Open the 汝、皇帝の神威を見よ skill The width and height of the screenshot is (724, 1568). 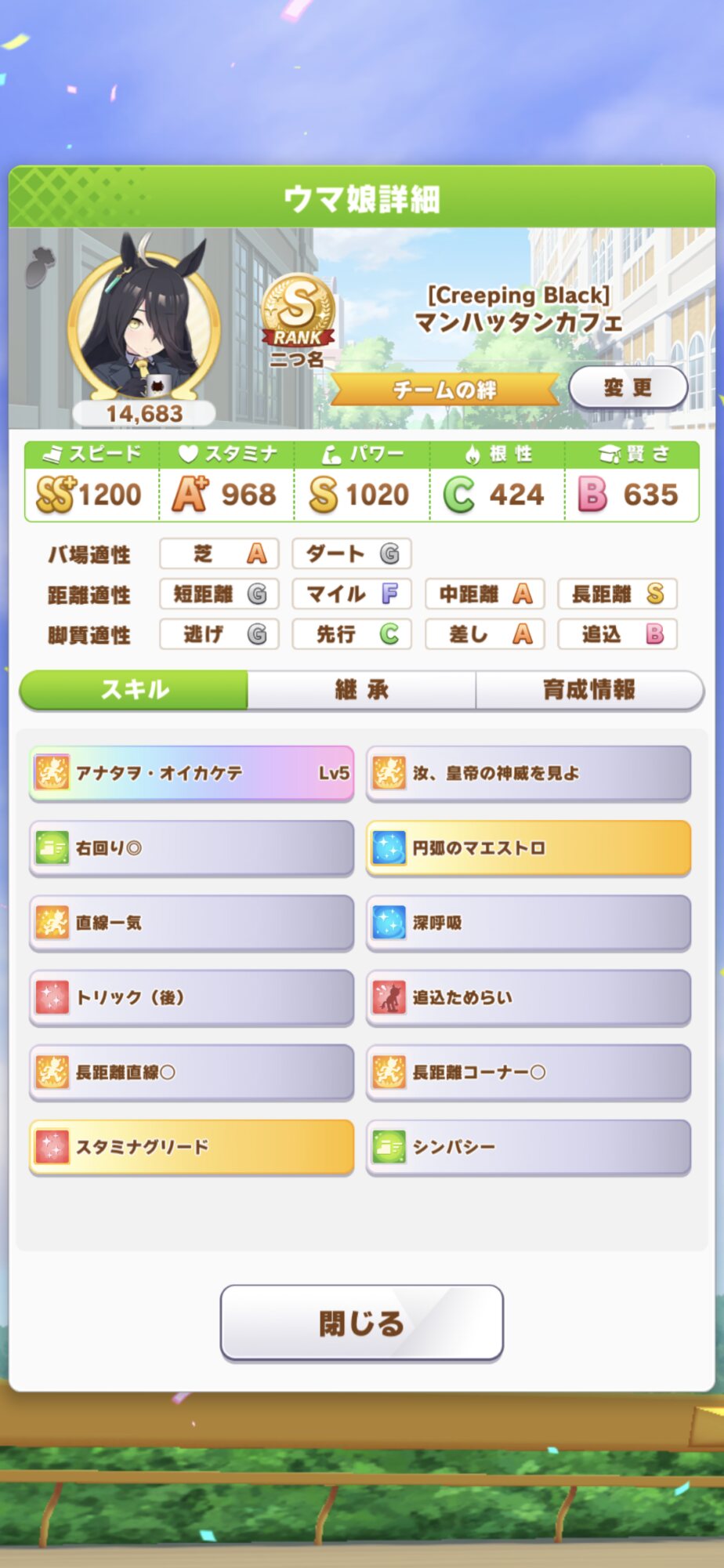[528, 773]
